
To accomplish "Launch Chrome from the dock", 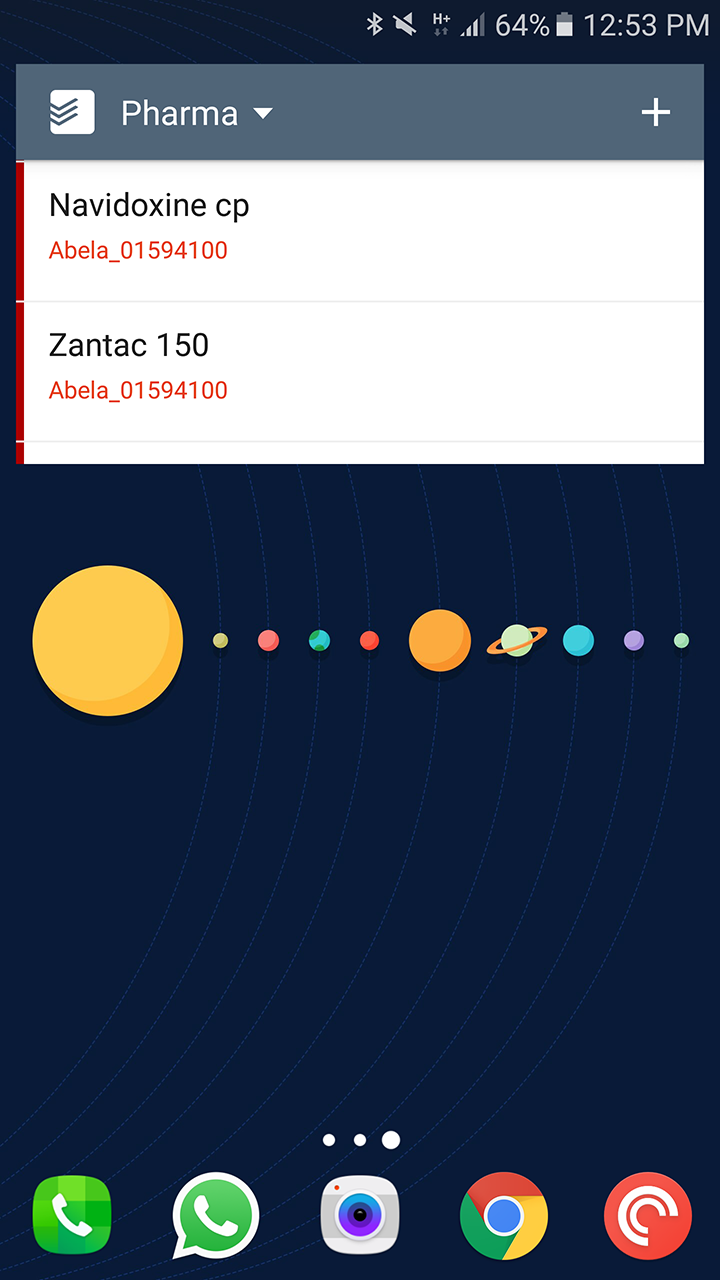I will tap(504, 1215).
